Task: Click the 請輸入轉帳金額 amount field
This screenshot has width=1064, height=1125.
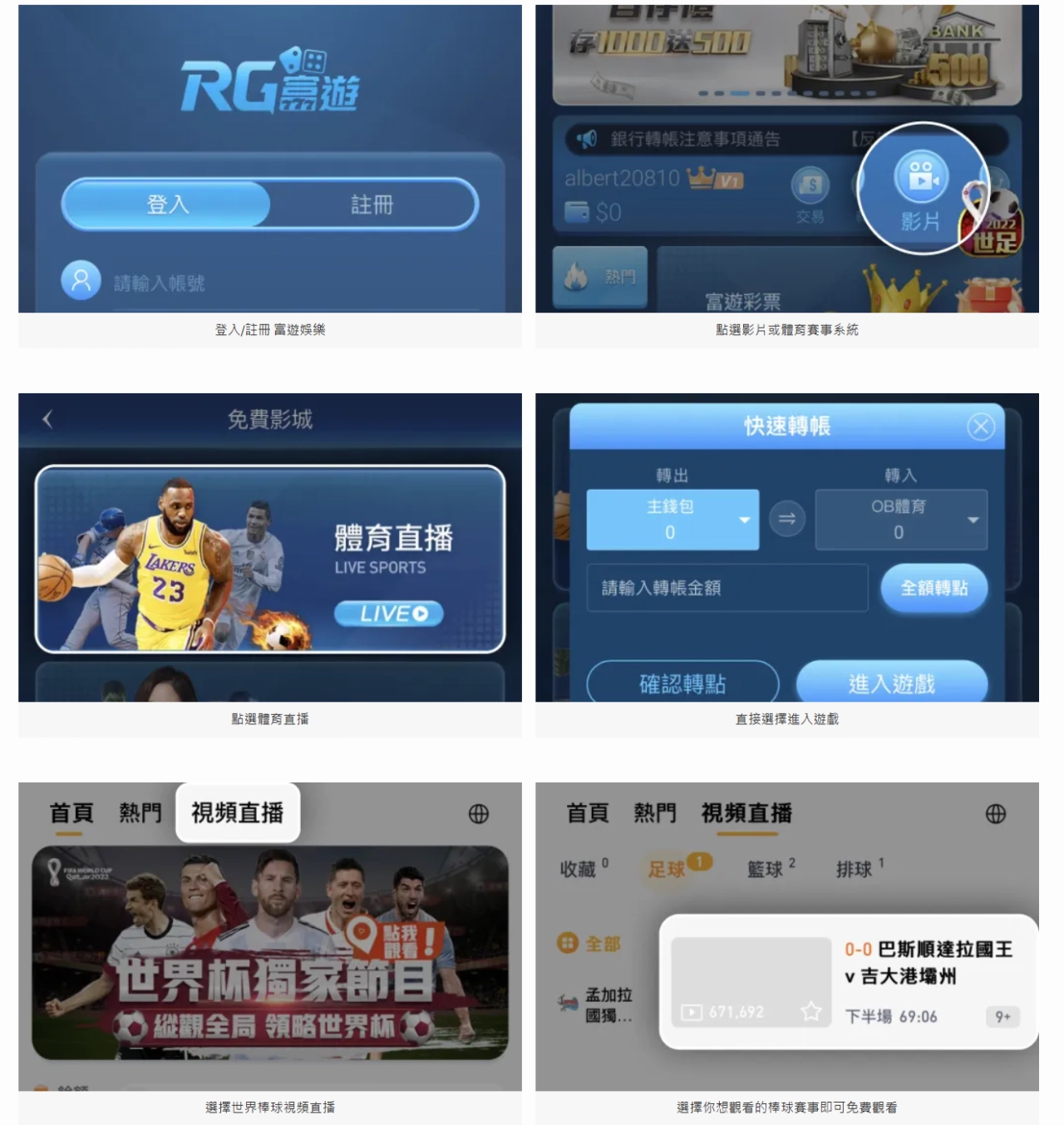Action: click(727, 588)
